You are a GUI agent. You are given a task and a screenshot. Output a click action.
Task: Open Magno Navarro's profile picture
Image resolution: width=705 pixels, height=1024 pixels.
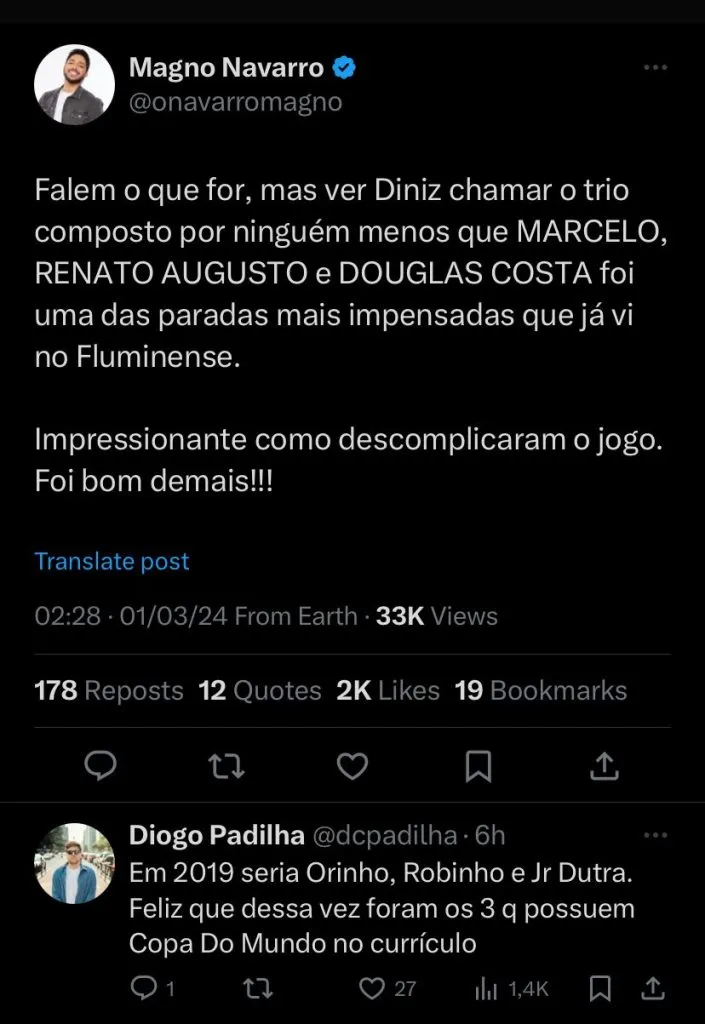[x=74, y=85]
